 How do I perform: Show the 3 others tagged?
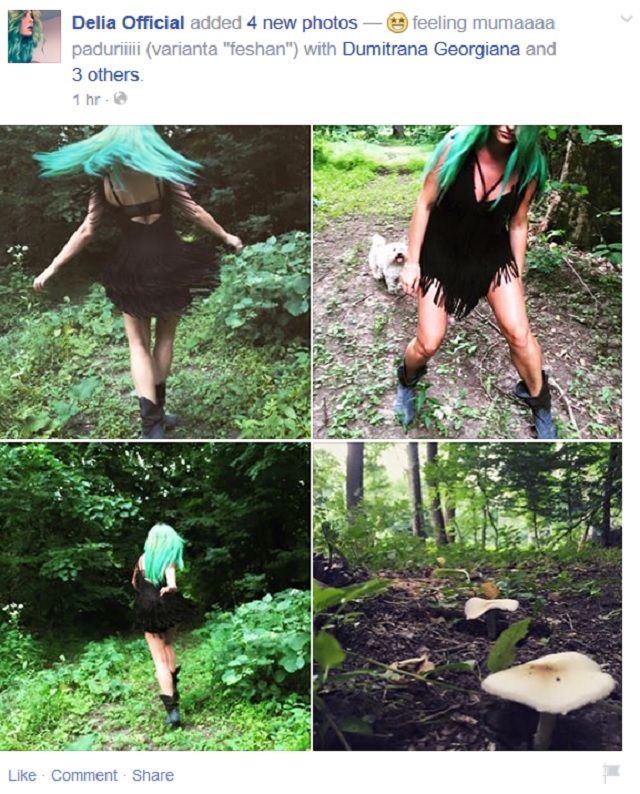coord(106,75)
